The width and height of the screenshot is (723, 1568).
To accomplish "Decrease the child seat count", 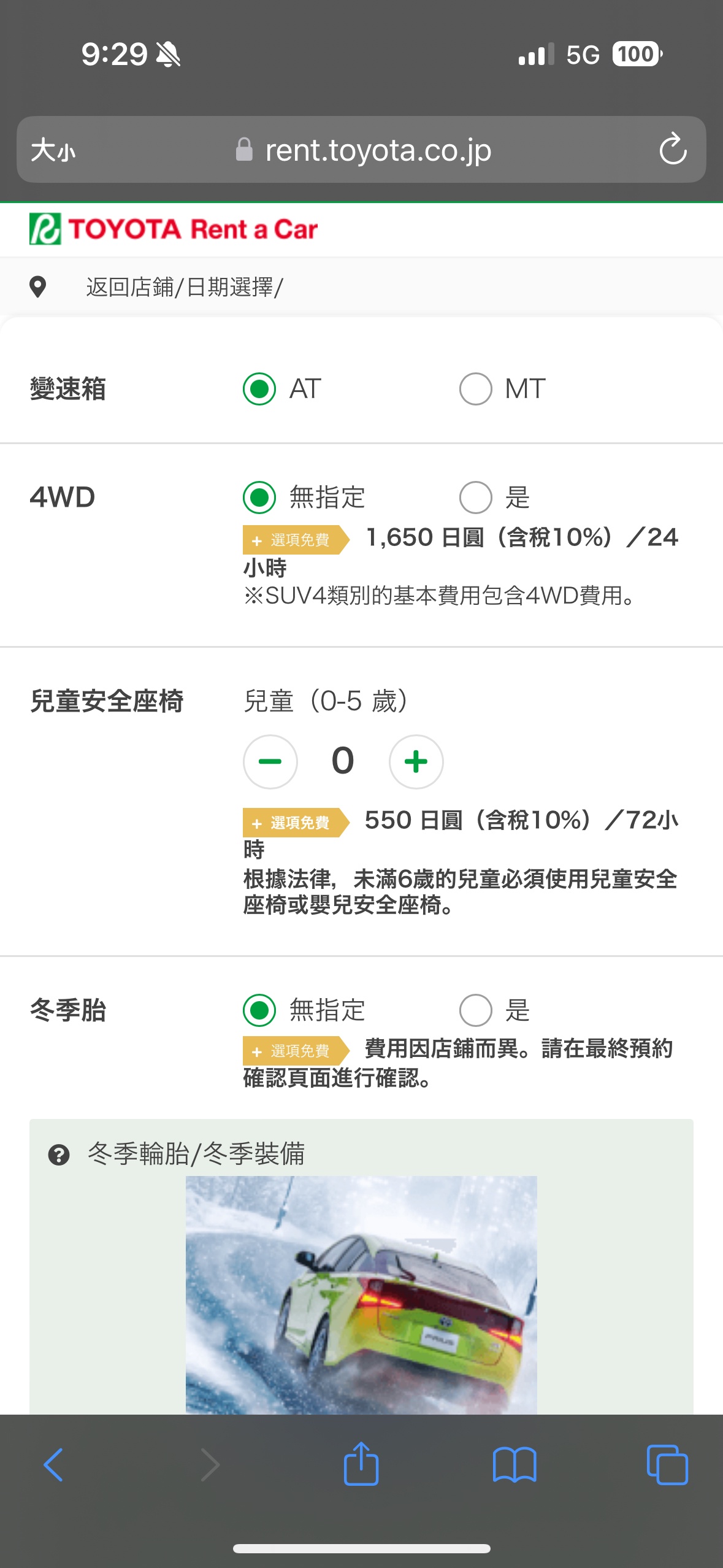I will (270, 761).
